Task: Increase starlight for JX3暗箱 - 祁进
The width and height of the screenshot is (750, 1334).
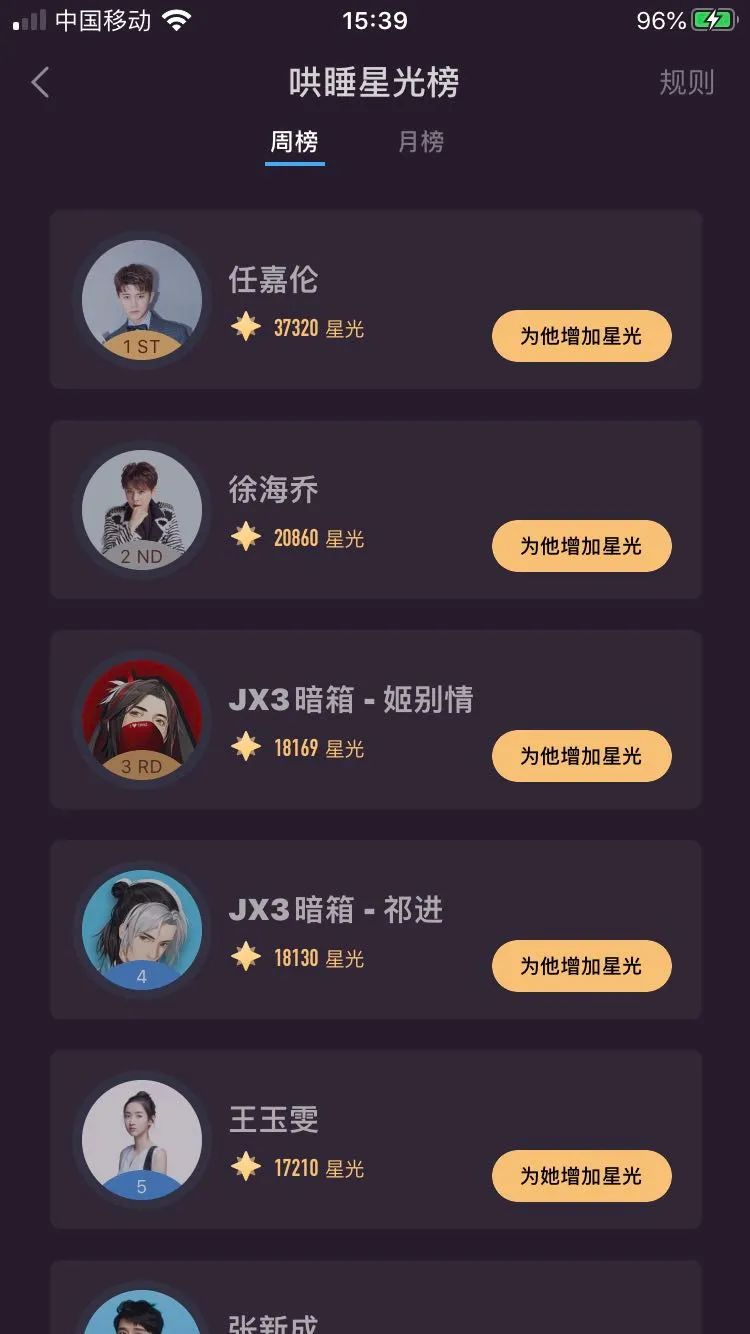Action: (581, 966)
